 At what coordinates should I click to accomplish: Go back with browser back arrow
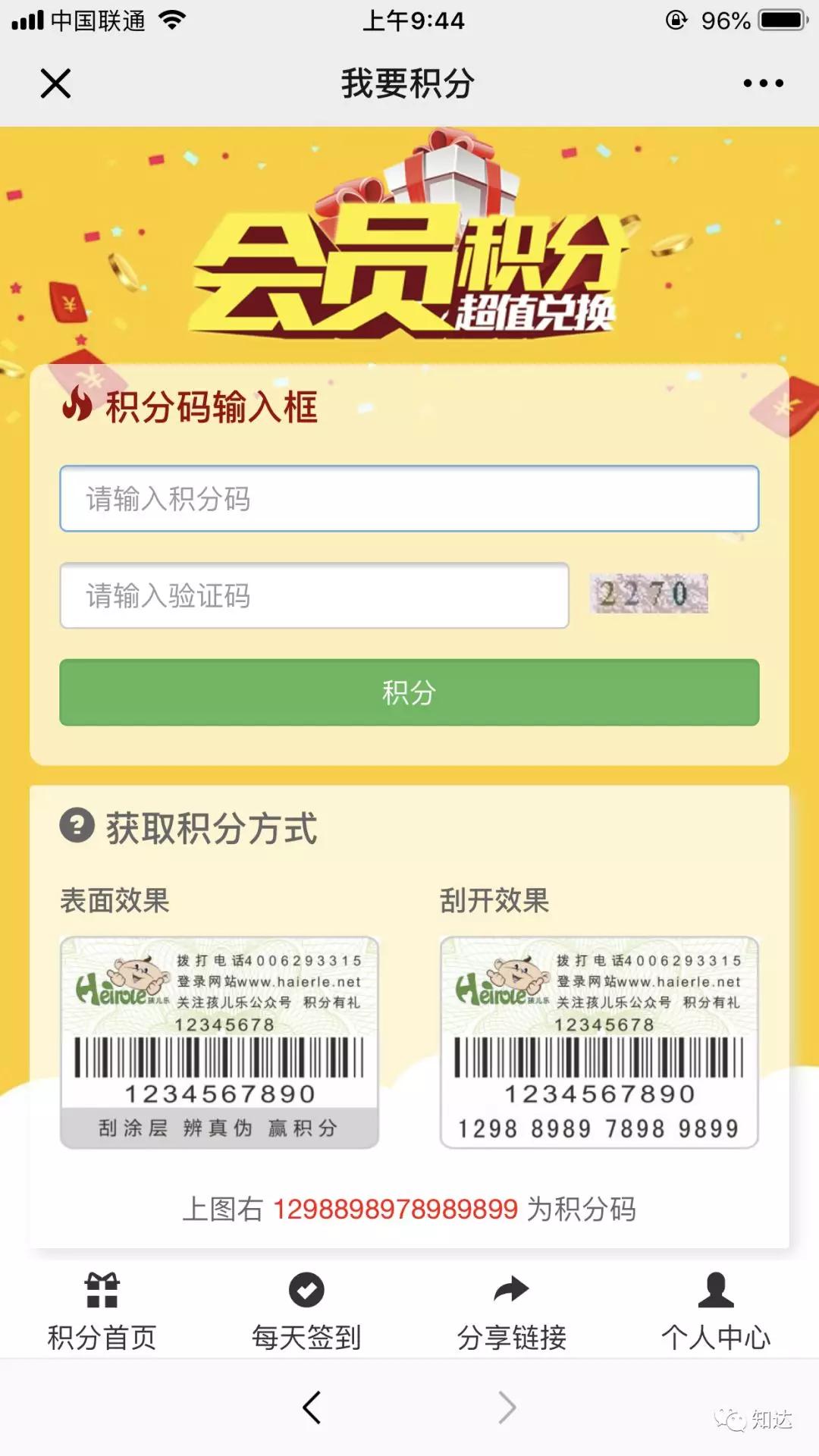point(312,1407)
